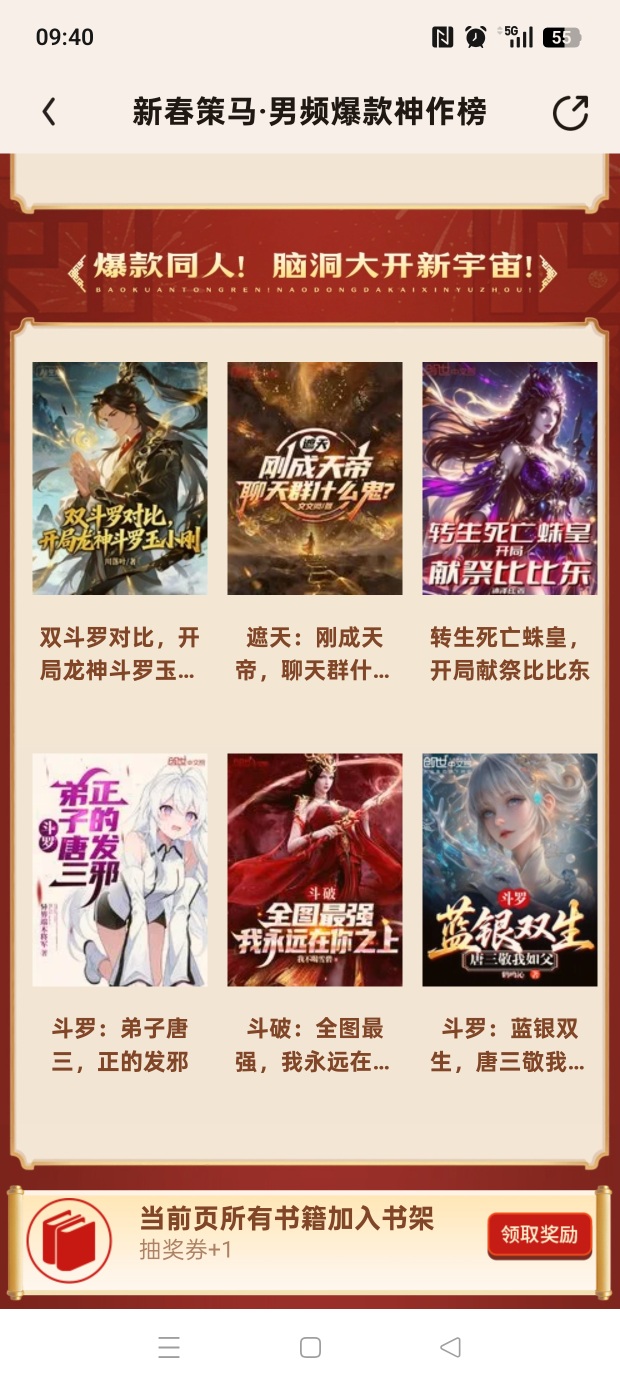Open book 斗破：全图最强，我永远在你之上

314,870
